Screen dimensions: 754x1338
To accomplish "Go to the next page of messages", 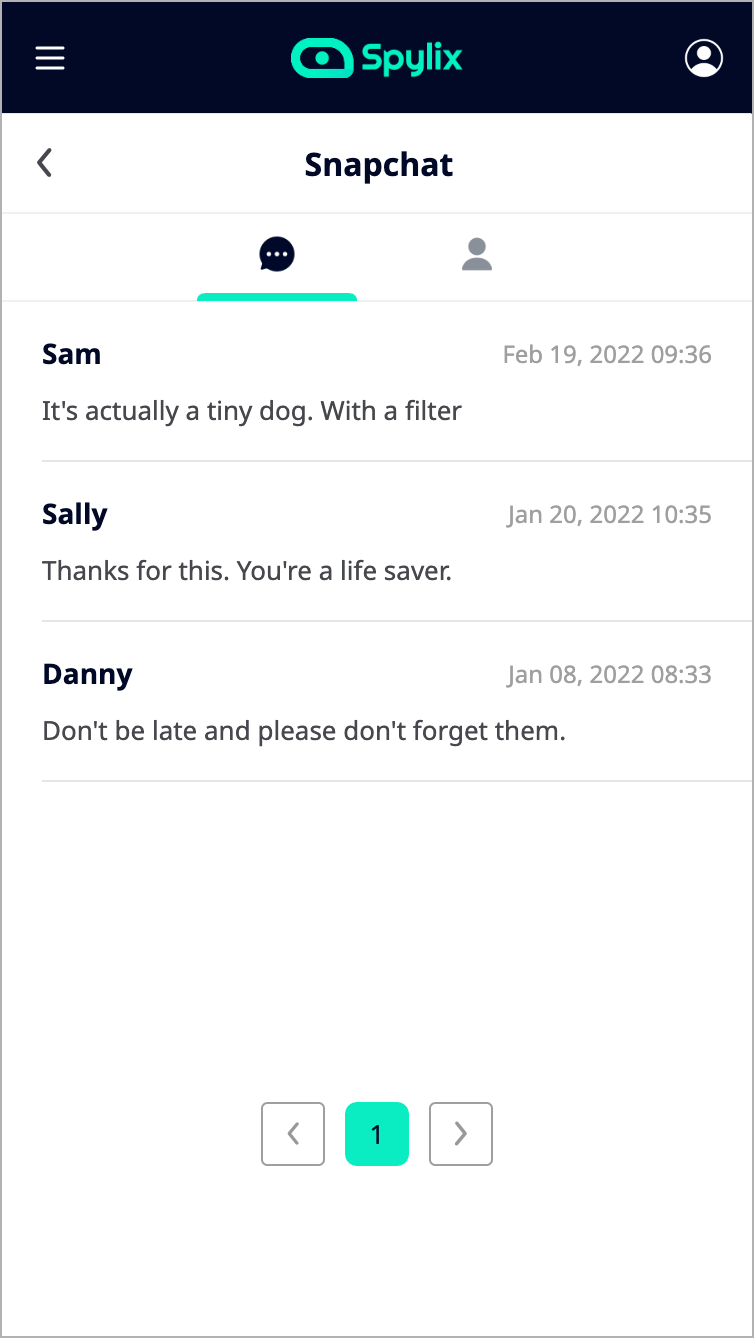I will (461, 1134).
